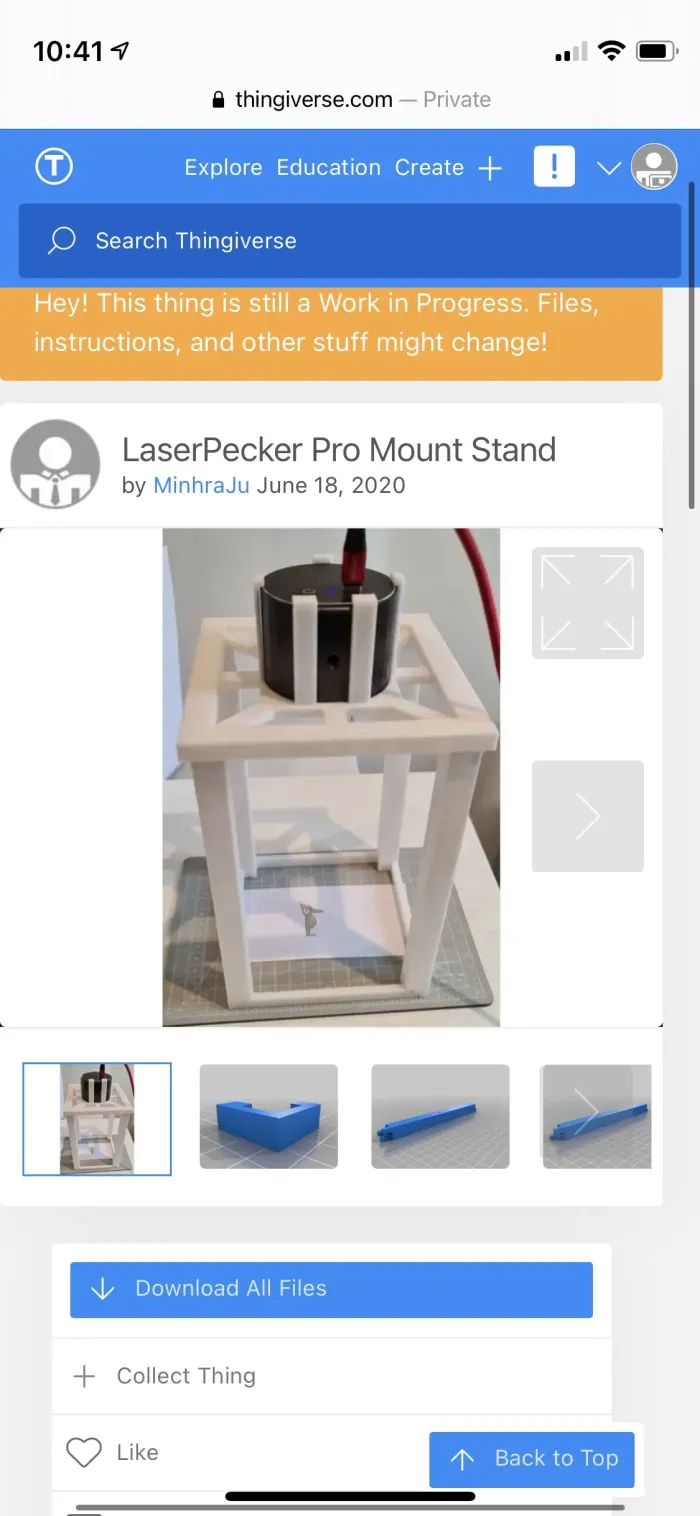The width and height of the screenshot is (700, 1516).
Task: Open the Thingiverse home logo
Action: pos(54,166)
